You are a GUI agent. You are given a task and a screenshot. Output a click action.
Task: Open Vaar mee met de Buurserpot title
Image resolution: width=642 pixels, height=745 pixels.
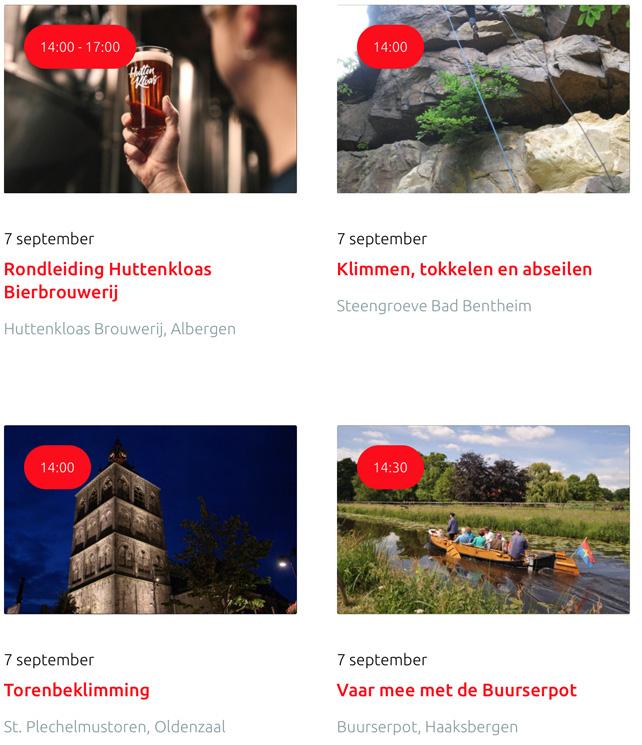456,690
